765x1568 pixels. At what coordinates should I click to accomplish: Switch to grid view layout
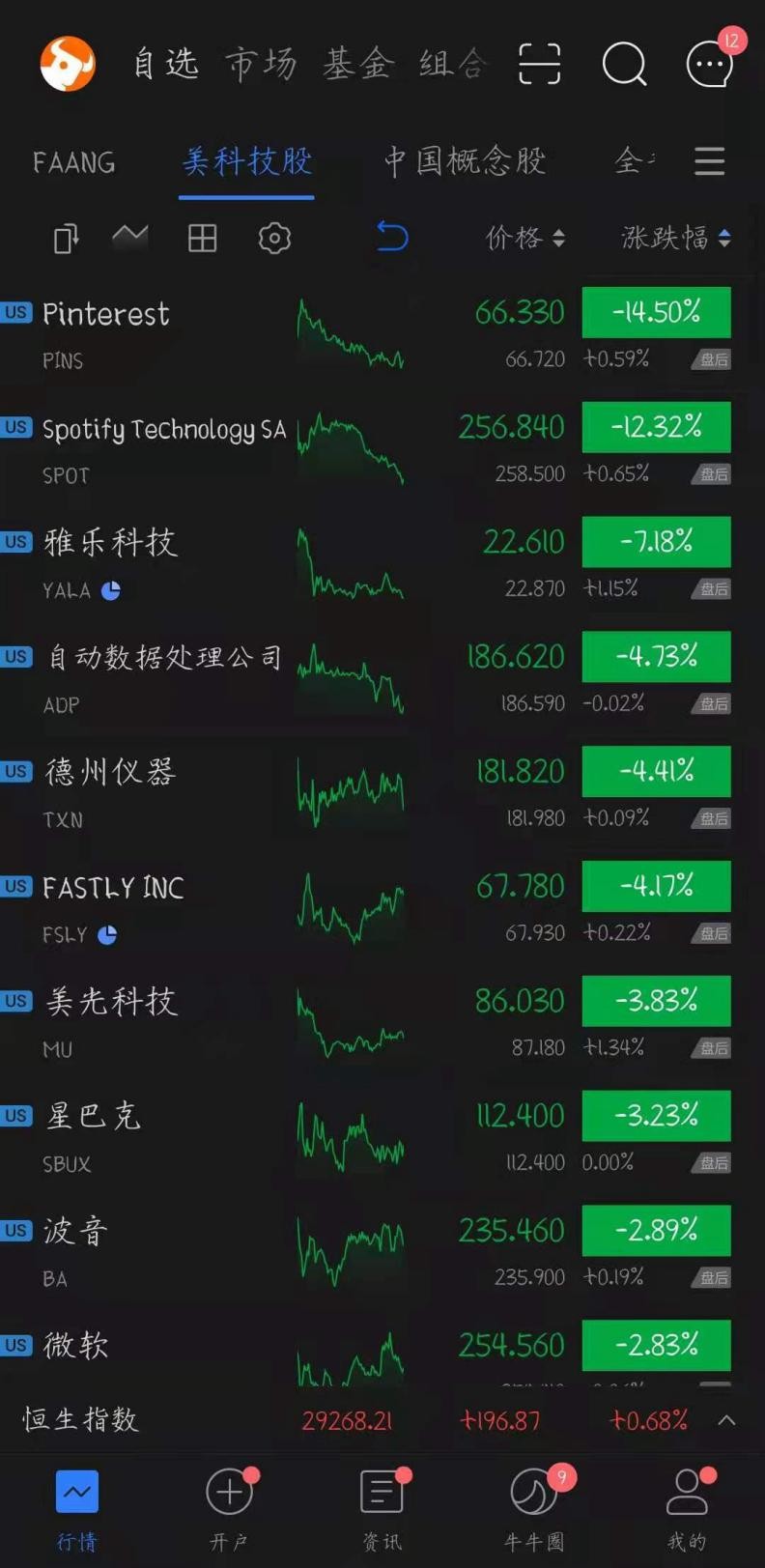coord(202,238)
